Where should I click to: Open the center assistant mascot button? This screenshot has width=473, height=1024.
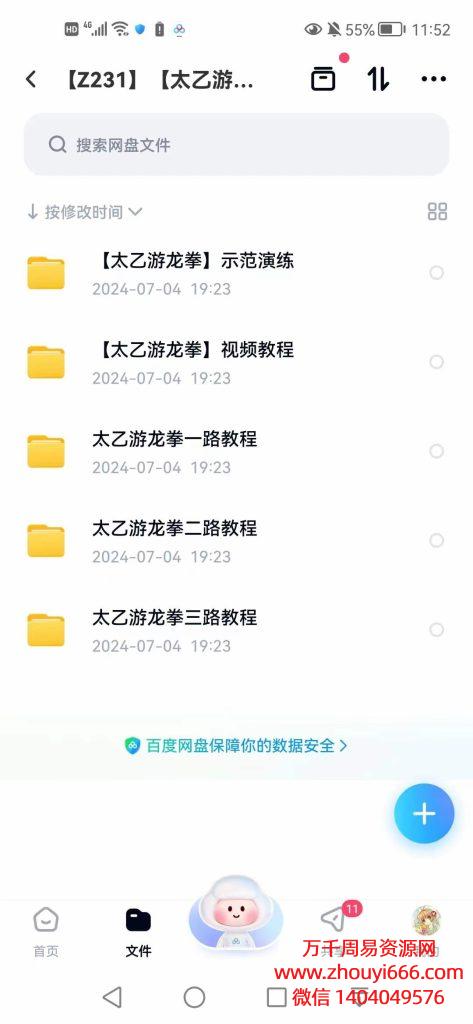click(236, 914)
